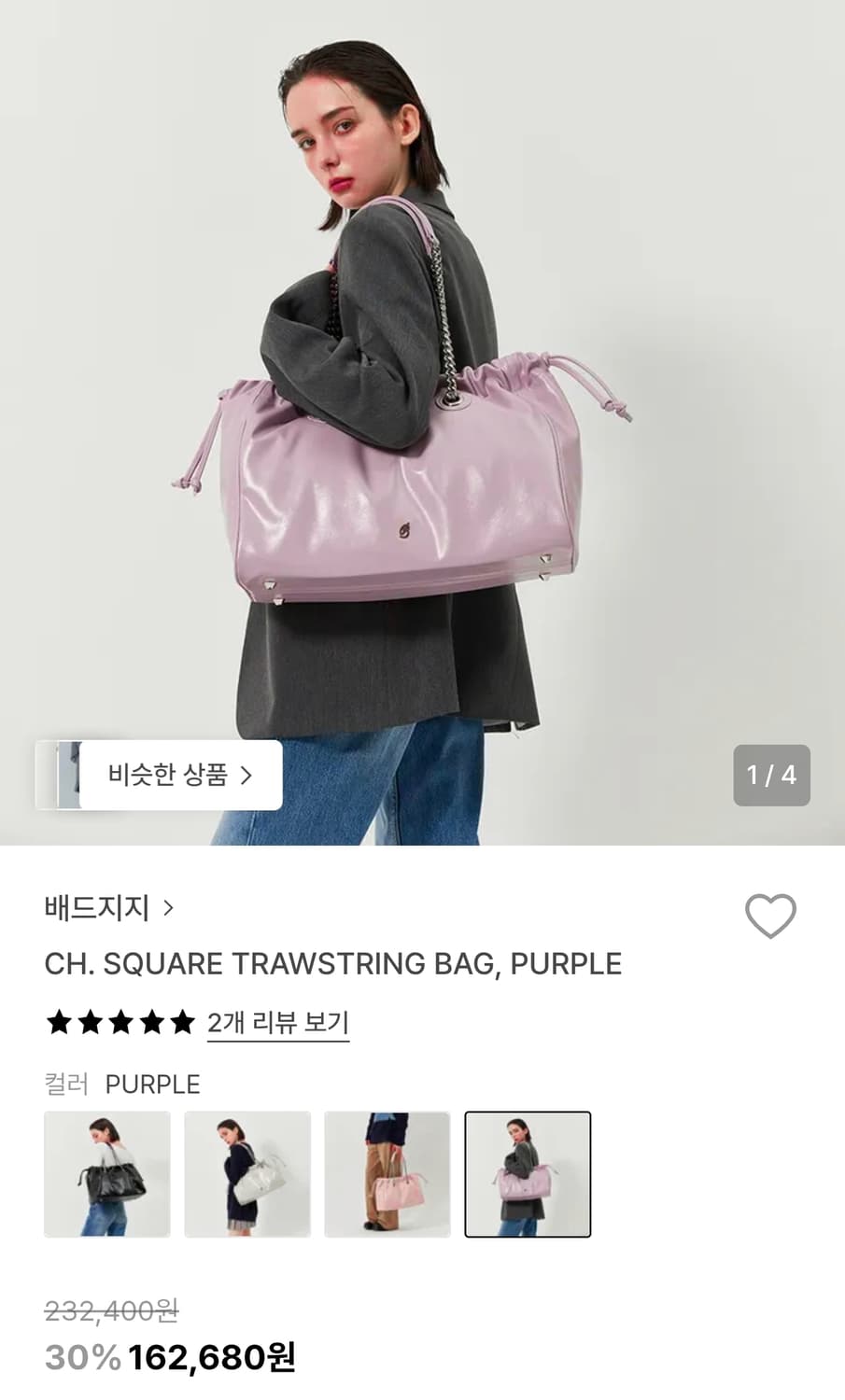Screen dimensions: 845x1400
Task: Select the highlighted purple color thumbnail
Action: coord(528,1174)
